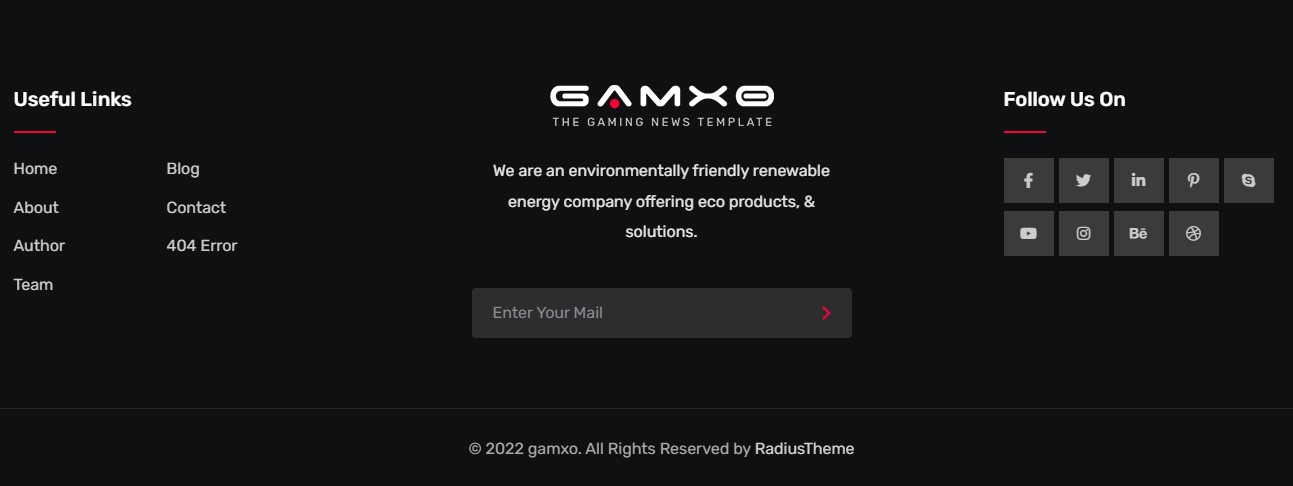Focus the Enter Your Mail field
This screenshot has width=1293, height=486.
coord(640,313)
